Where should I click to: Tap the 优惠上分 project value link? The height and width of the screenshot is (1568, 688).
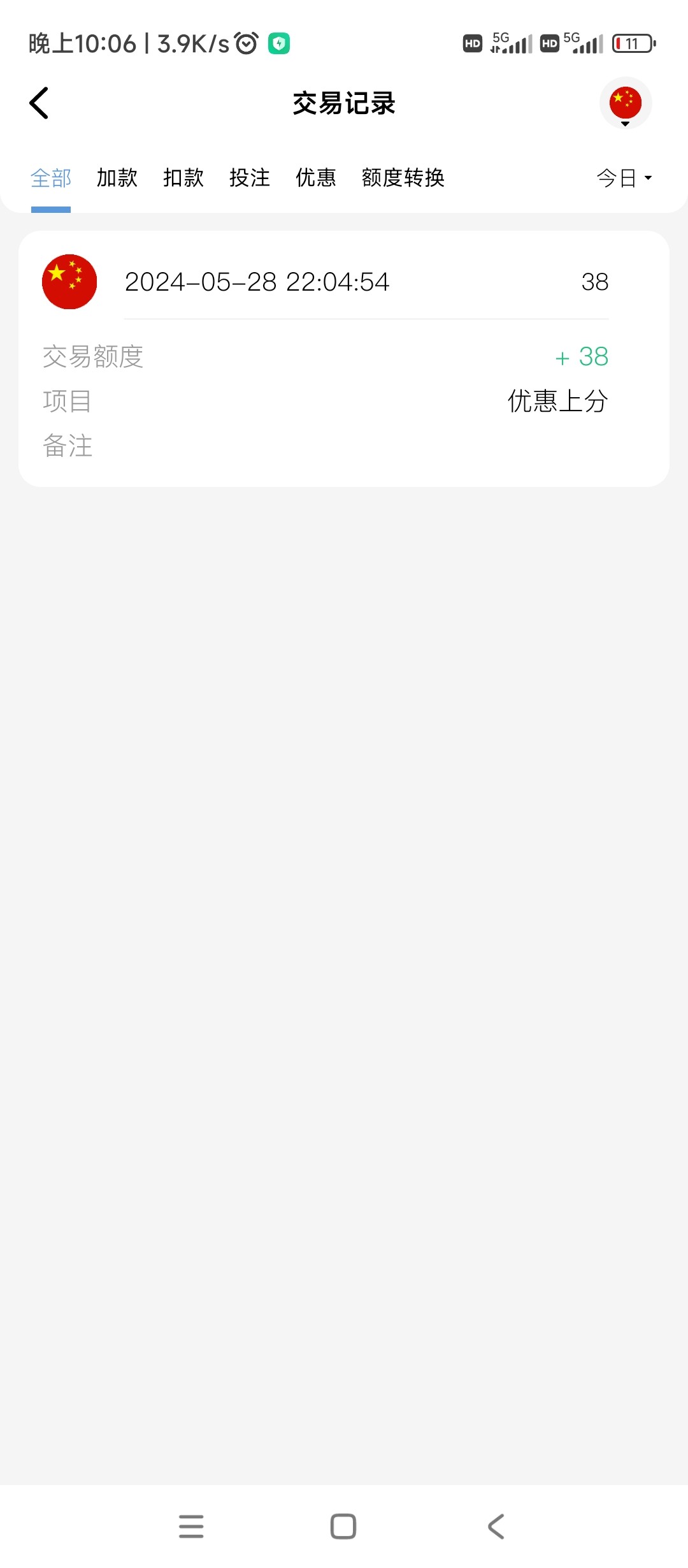(x=557, y=402)
